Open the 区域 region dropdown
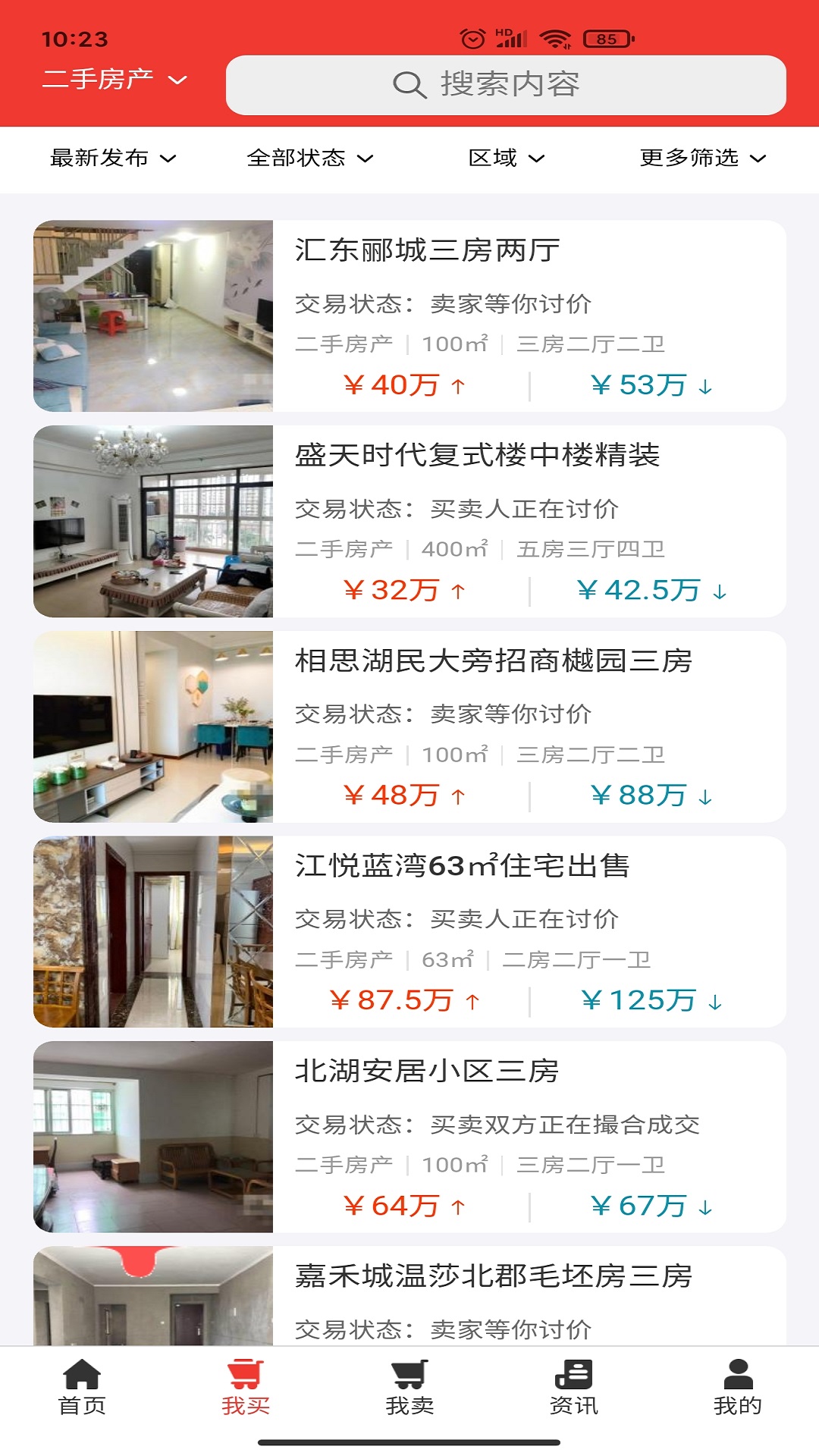This screenshot has width=819, height=1456. pyautogui.click(x=507, y=159)
